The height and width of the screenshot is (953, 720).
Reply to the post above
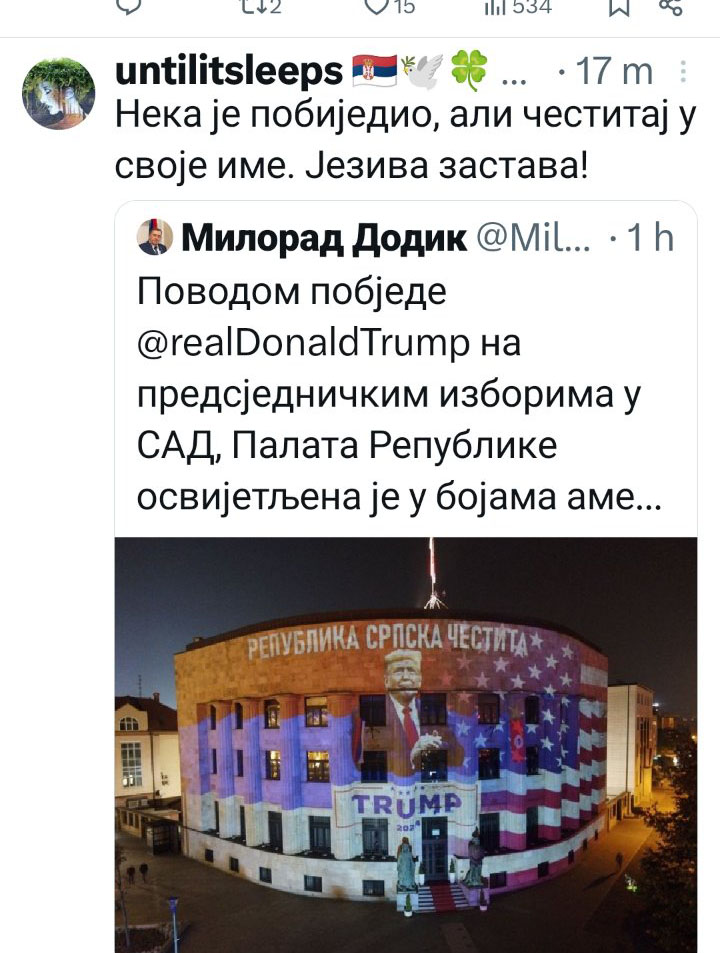[x=131, y=7]
